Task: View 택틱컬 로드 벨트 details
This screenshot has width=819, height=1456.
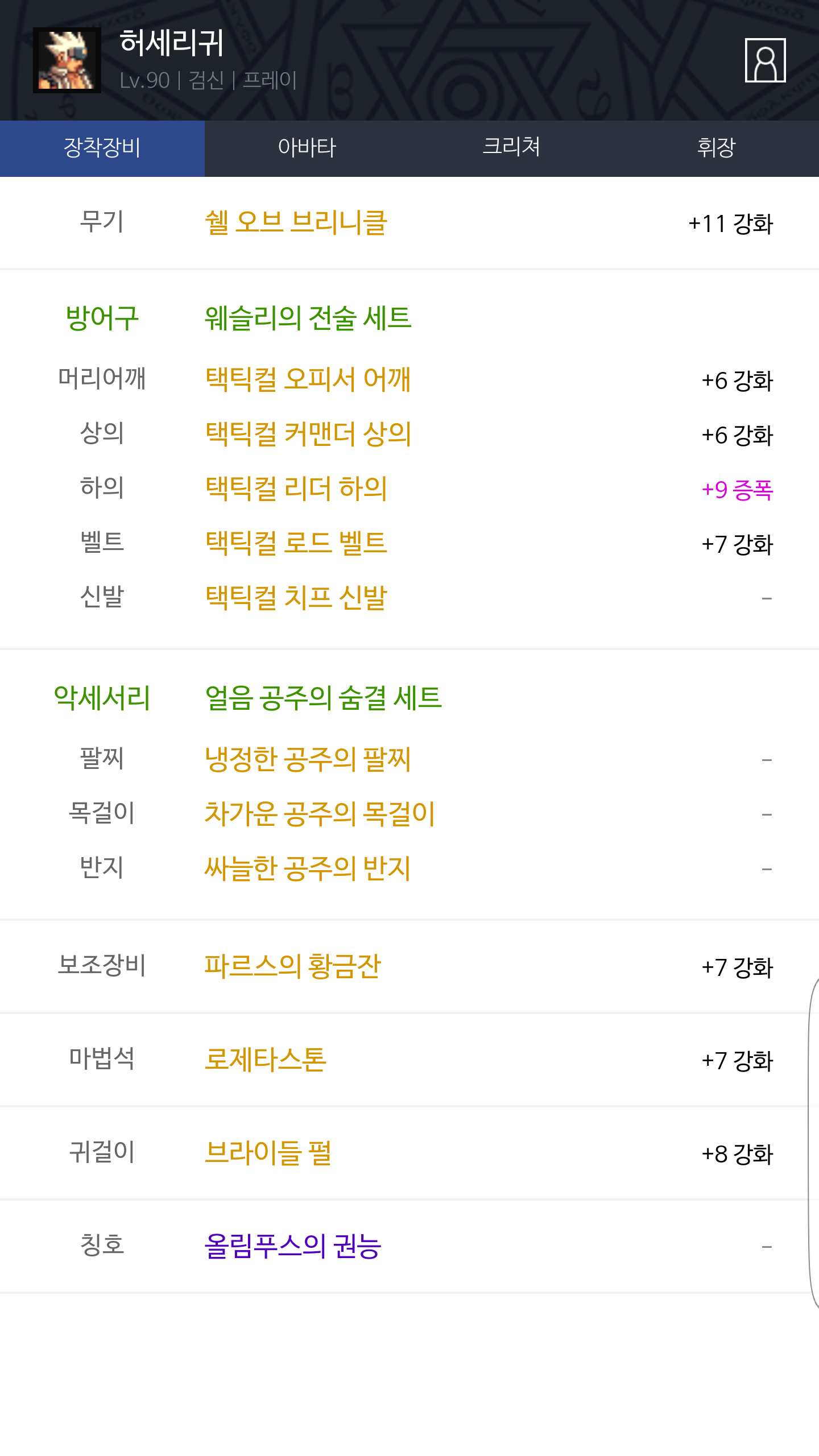Action: 296,543
